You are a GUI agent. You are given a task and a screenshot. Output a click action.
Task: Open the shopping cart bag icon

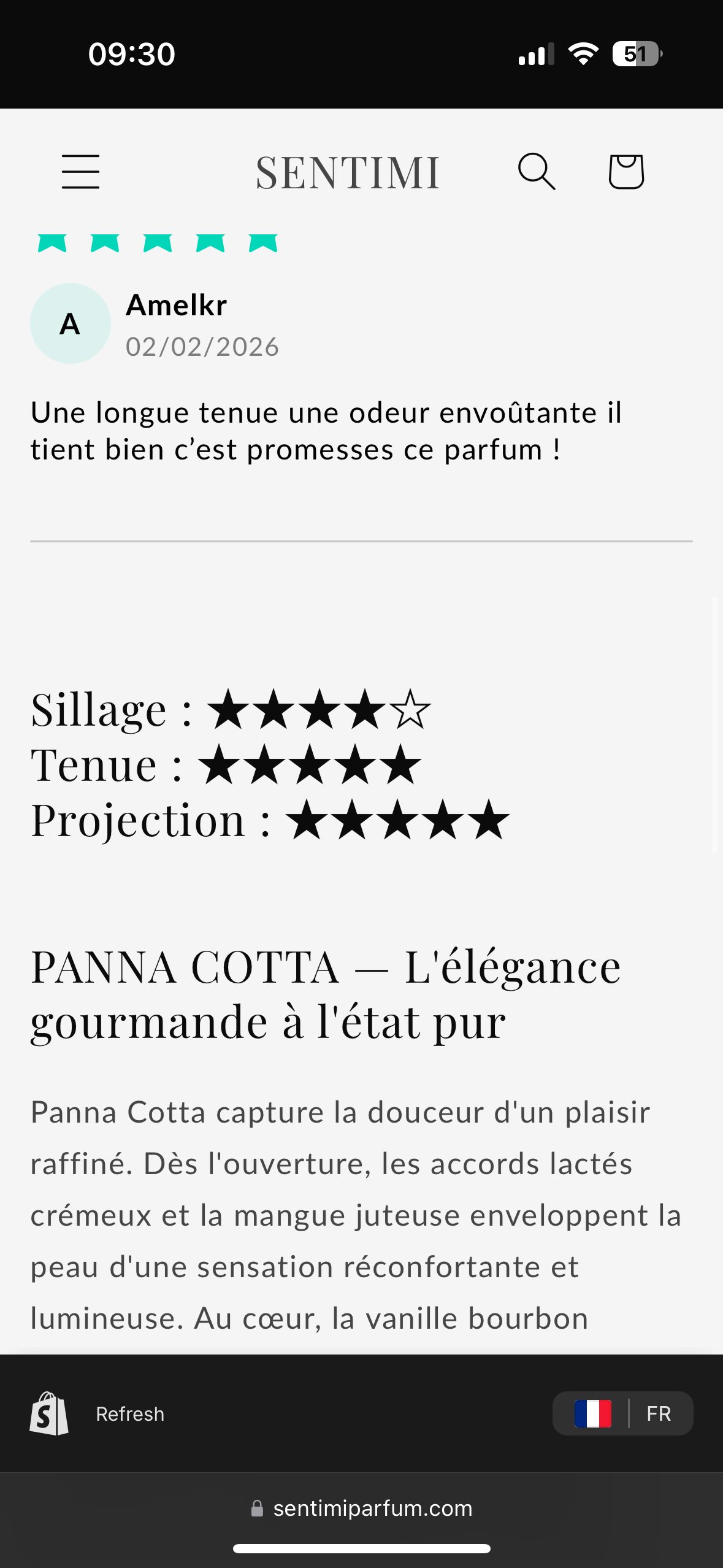pos(627,172)
